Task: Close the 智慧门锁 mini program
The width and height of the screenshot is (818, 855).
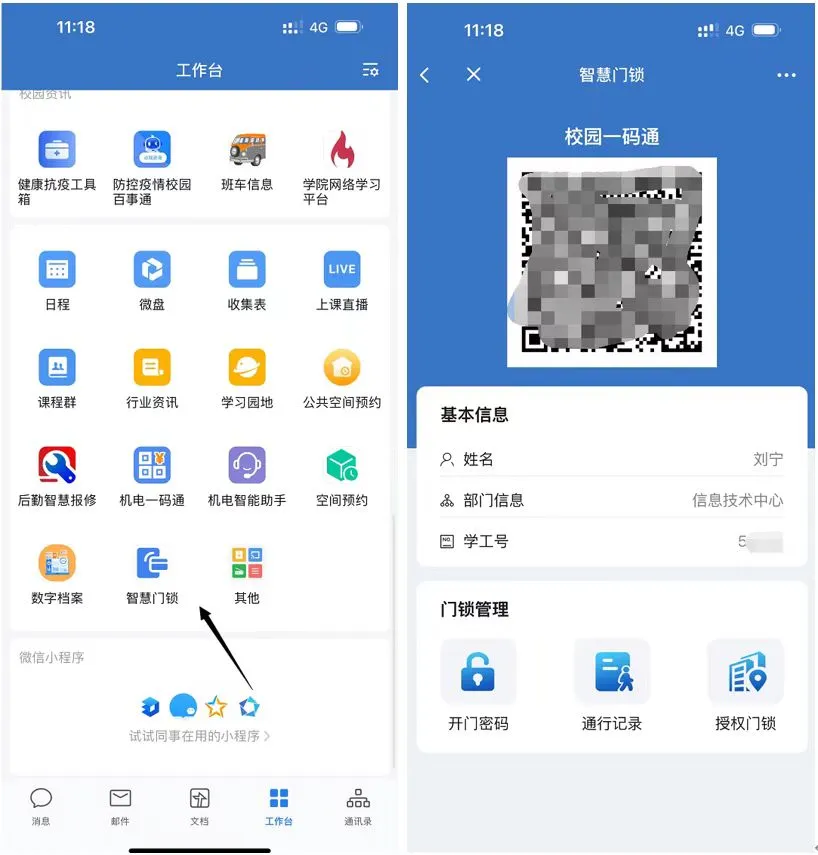Action: coord(474,75)
